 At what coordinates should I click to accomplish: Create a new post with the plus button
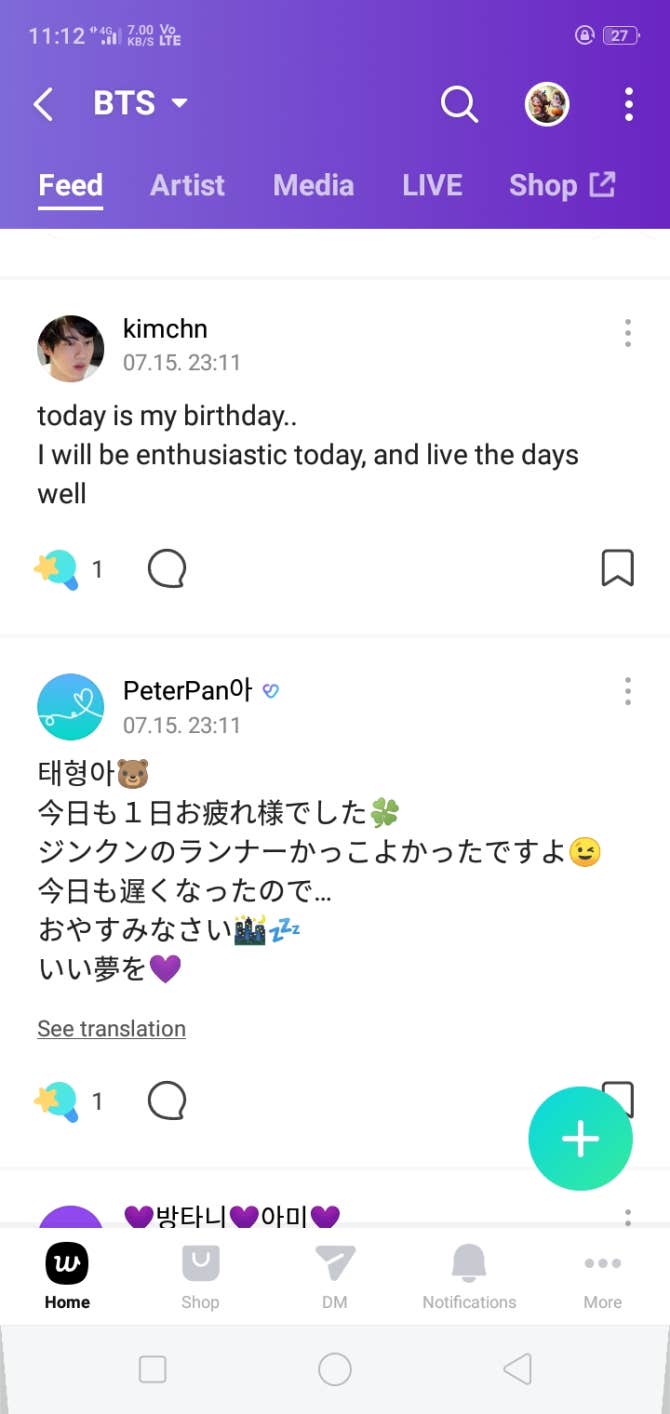coord(580,1139)
